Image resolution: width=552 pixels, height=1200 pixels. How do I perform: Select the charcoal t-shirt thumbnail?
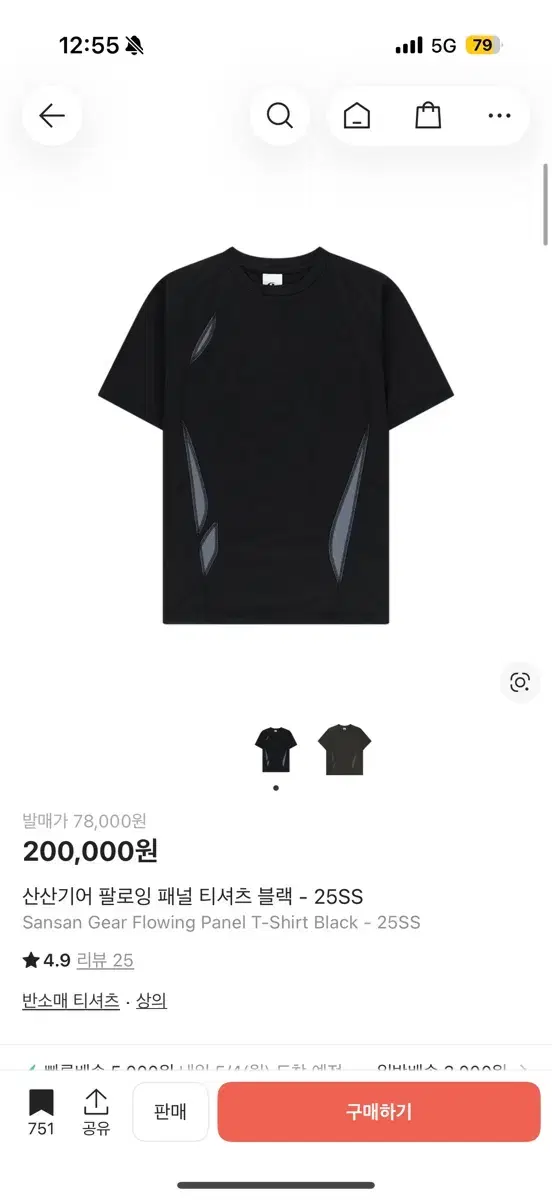(x=344, y=749)
